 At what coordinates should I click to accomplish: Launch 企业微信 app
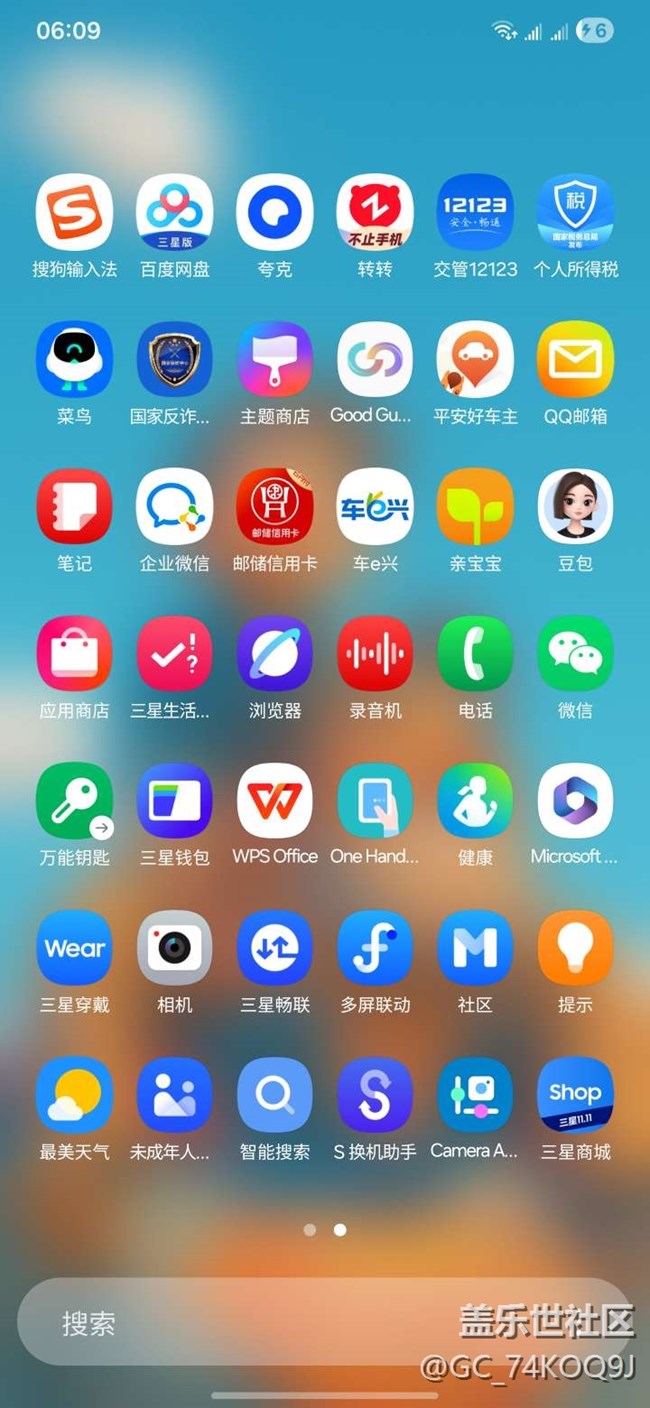click(174, 506)
